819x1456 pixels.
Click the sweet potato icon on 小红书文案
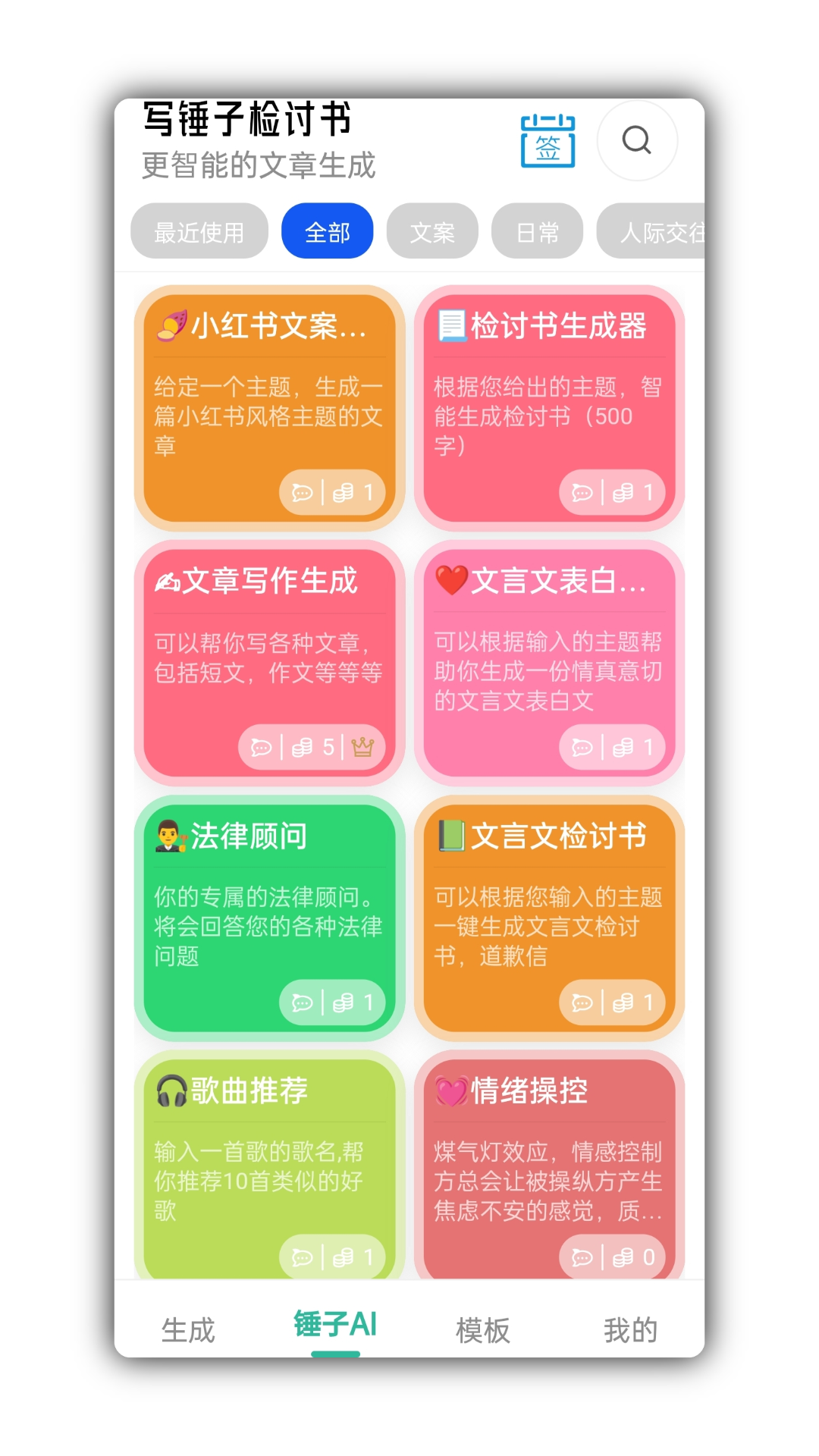pyautogui.click(x=170, y=329)
